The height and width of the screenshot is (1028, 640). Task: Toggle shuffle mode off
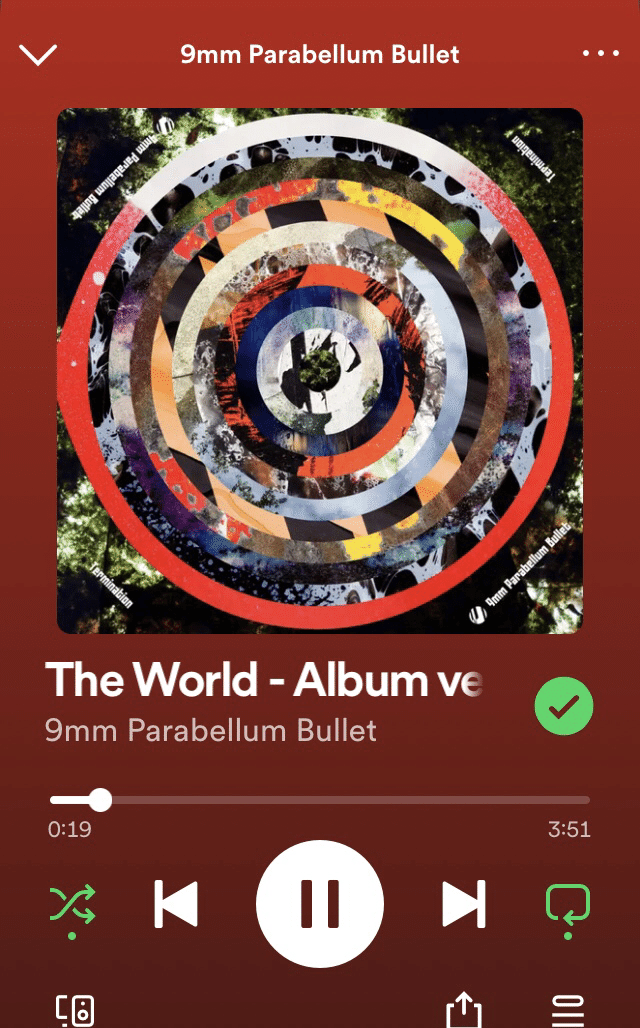tap(73, 904)
